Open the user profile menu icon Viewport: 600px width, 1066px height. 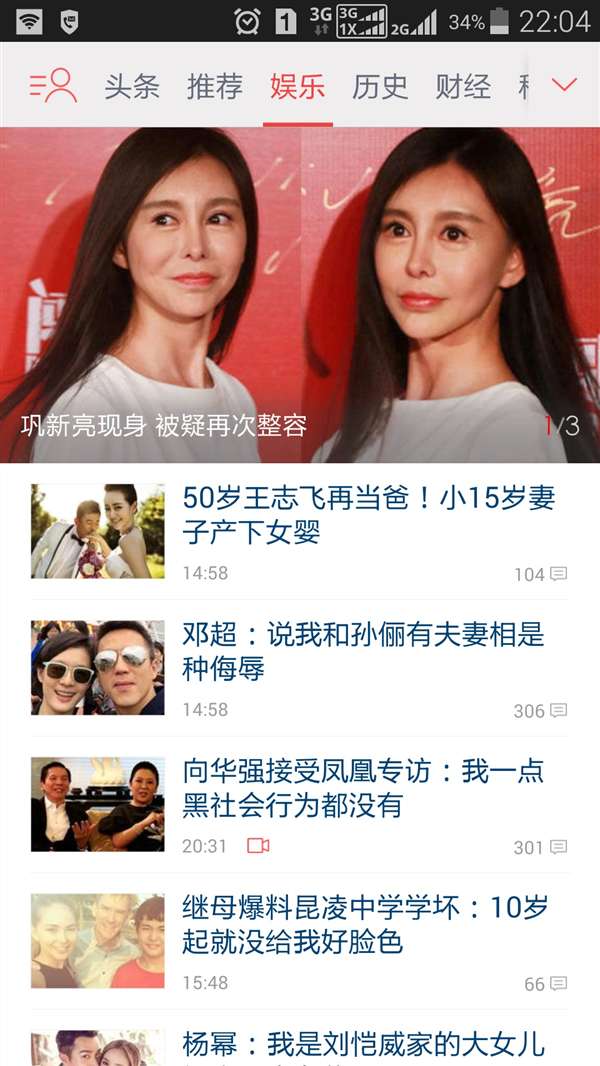53,86
